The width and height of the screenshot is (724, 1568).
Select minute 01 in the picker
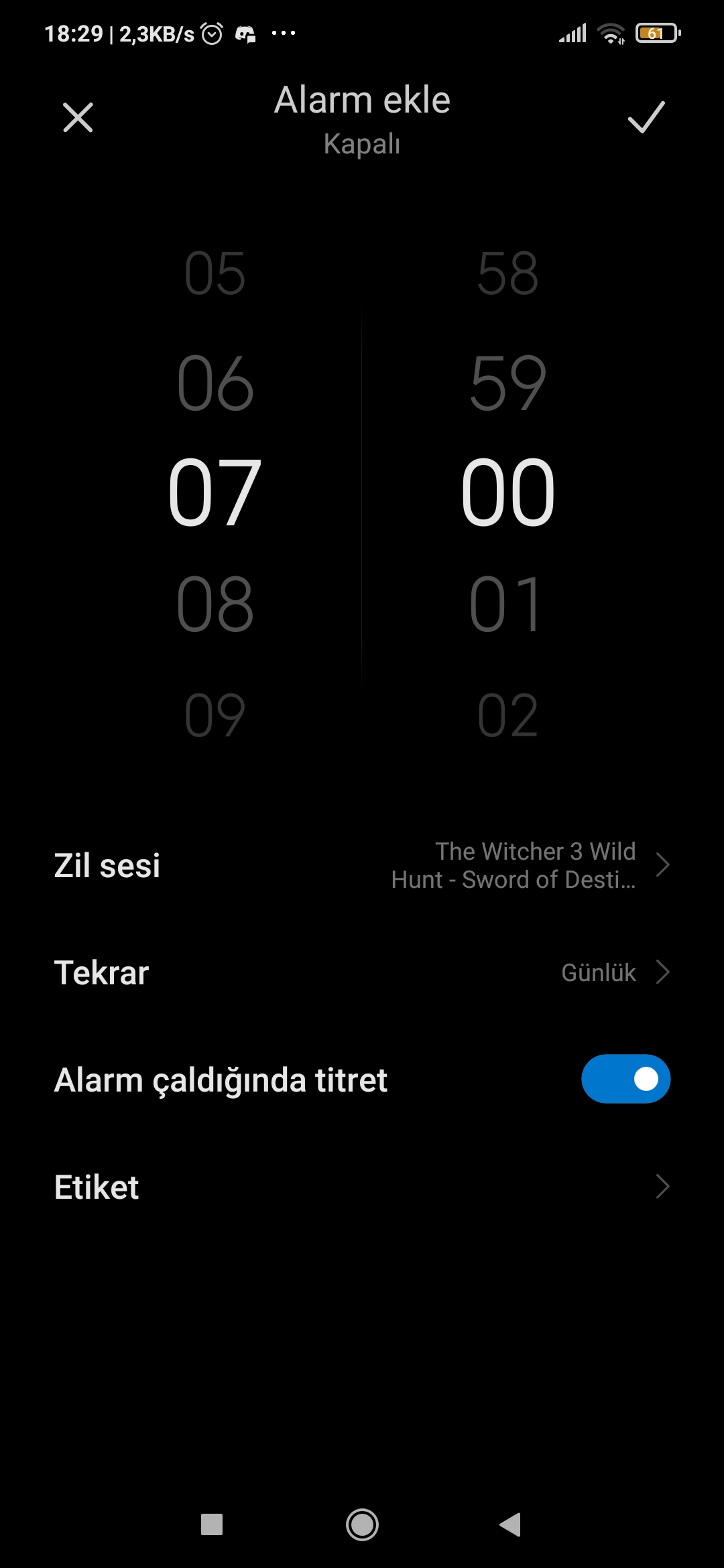(507, 604)
